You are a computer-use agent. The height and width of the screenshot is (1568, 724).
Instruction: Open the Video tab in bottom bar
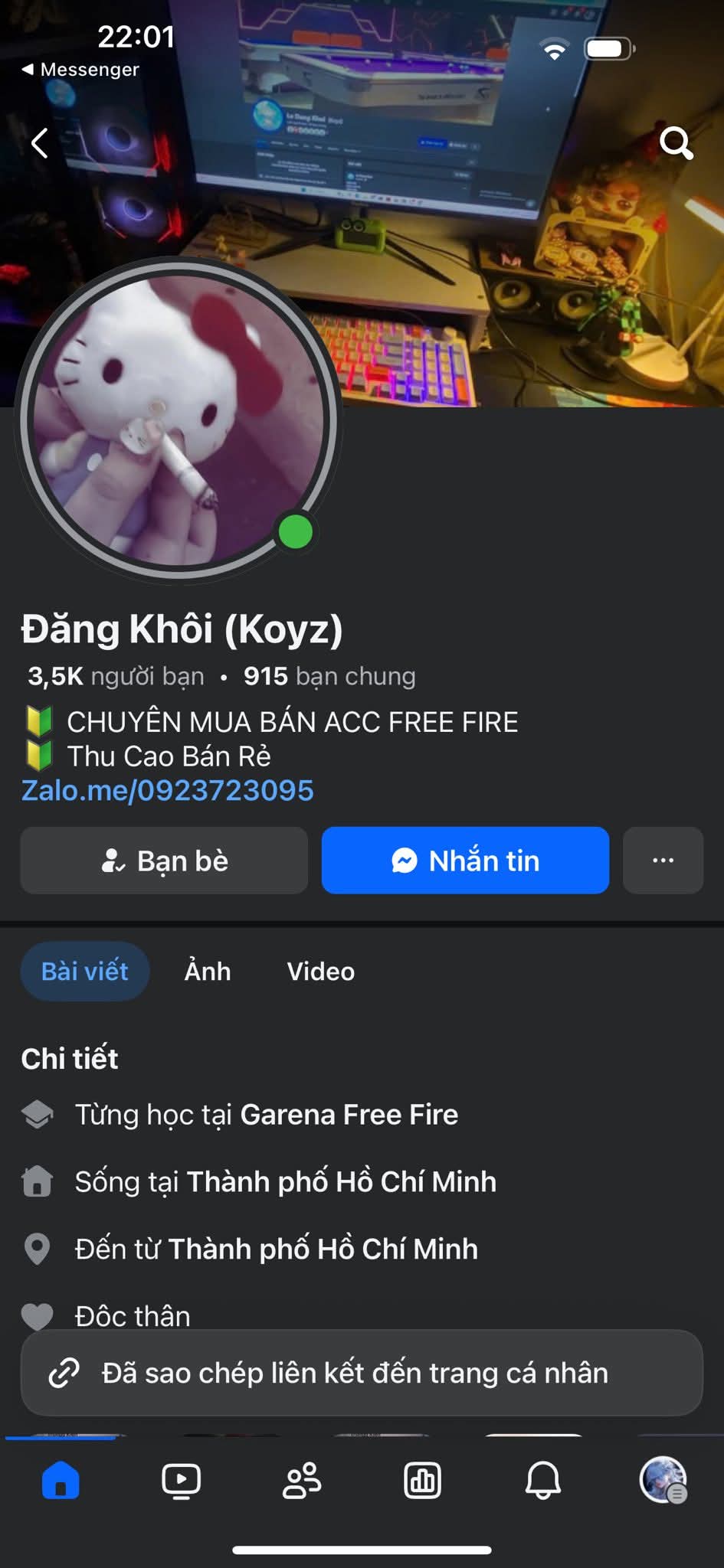181,1481
